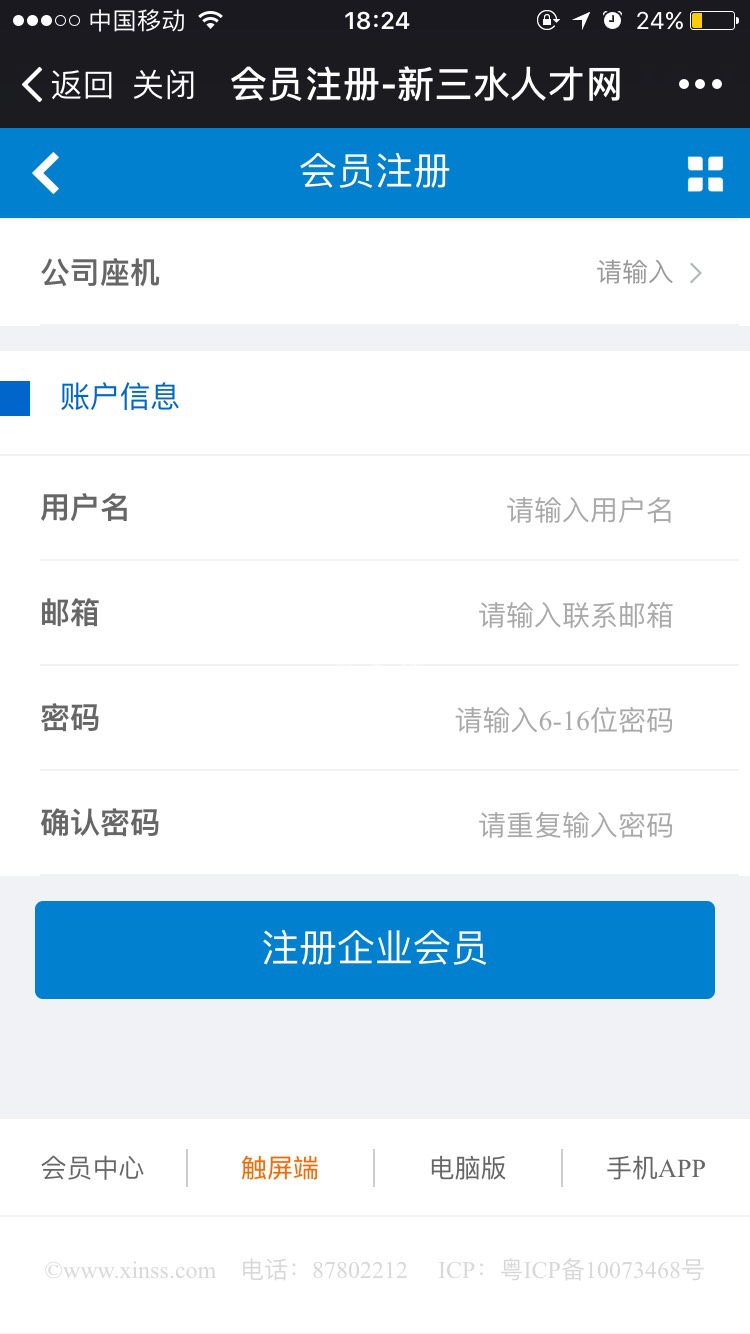The image size is (750, 1334).
Task: Tap the white back arrow in blue header
Action: tap(46, 173)
